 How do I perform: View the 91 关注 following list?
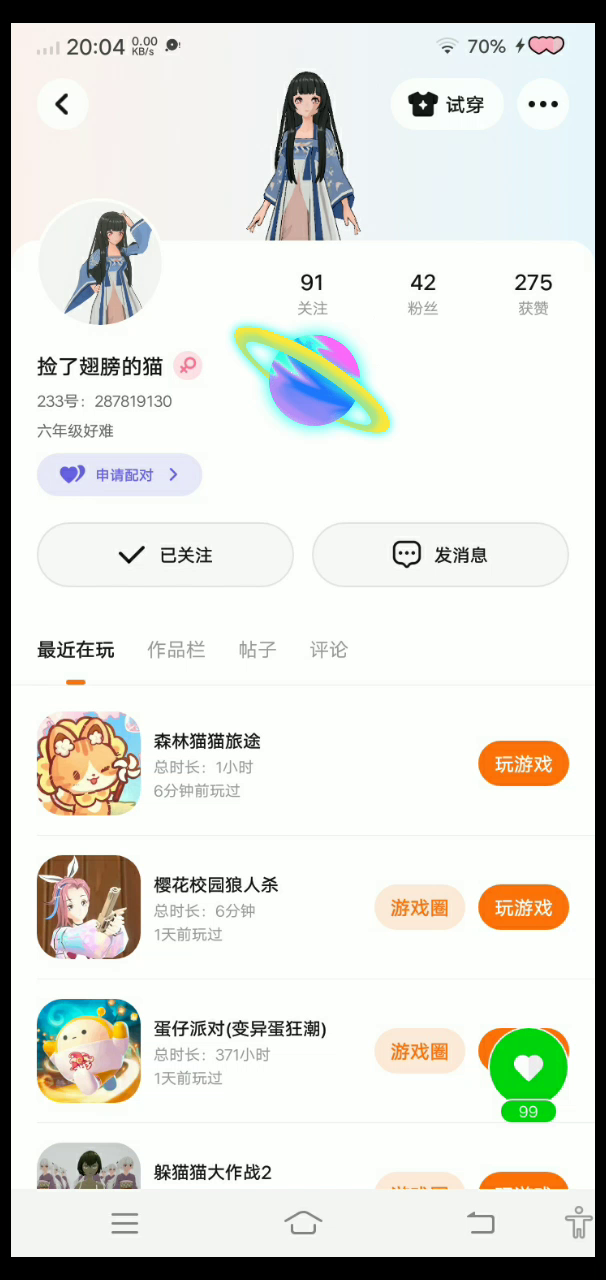point(312,294)
